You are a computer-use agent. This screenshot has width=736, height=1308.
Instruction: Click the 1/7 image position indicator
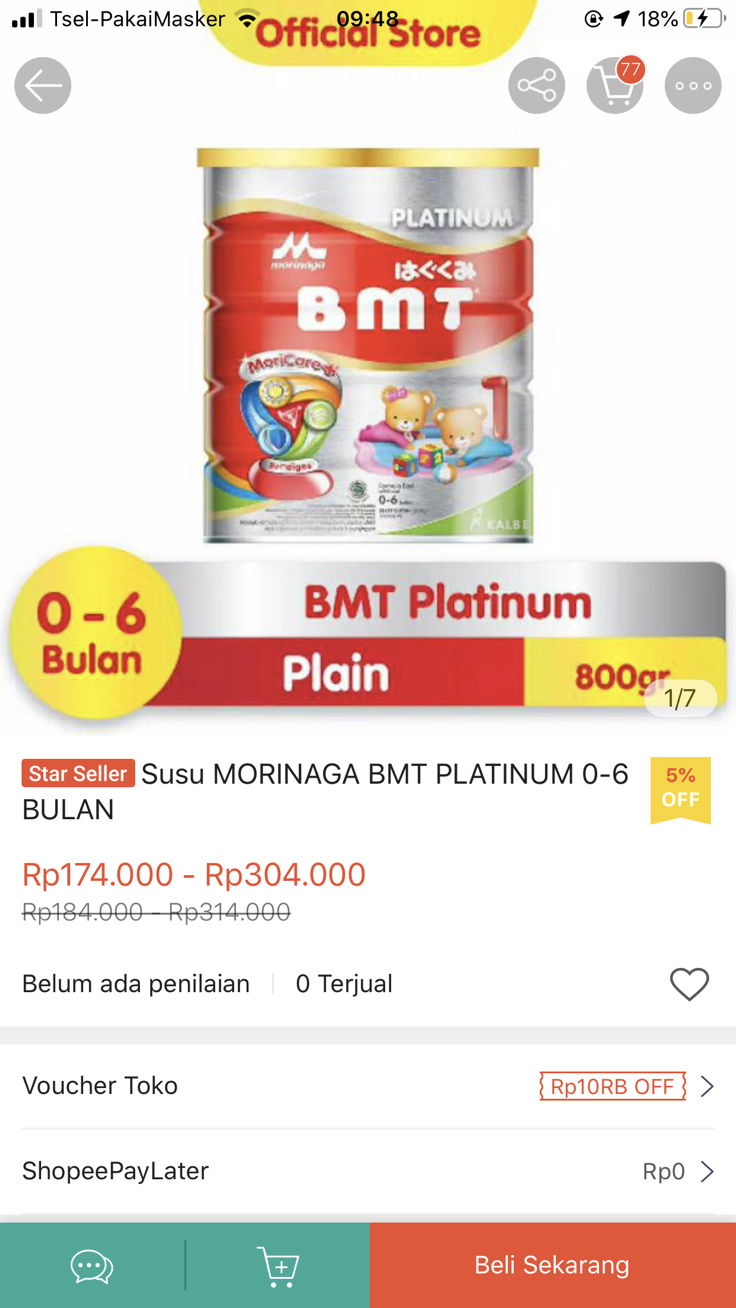pyautogui.click(x=681, y=700)
